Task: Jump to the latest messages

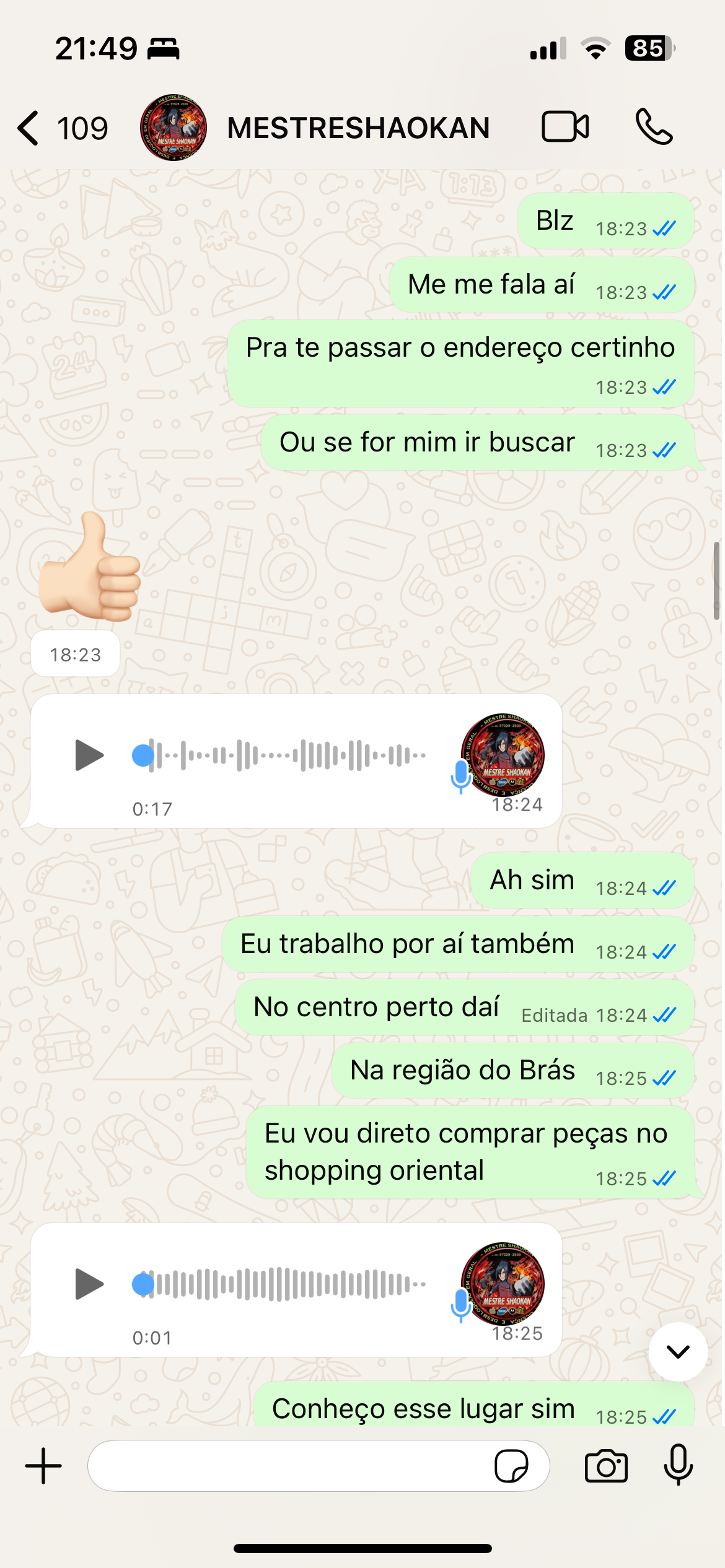Action: (678, 1351)
